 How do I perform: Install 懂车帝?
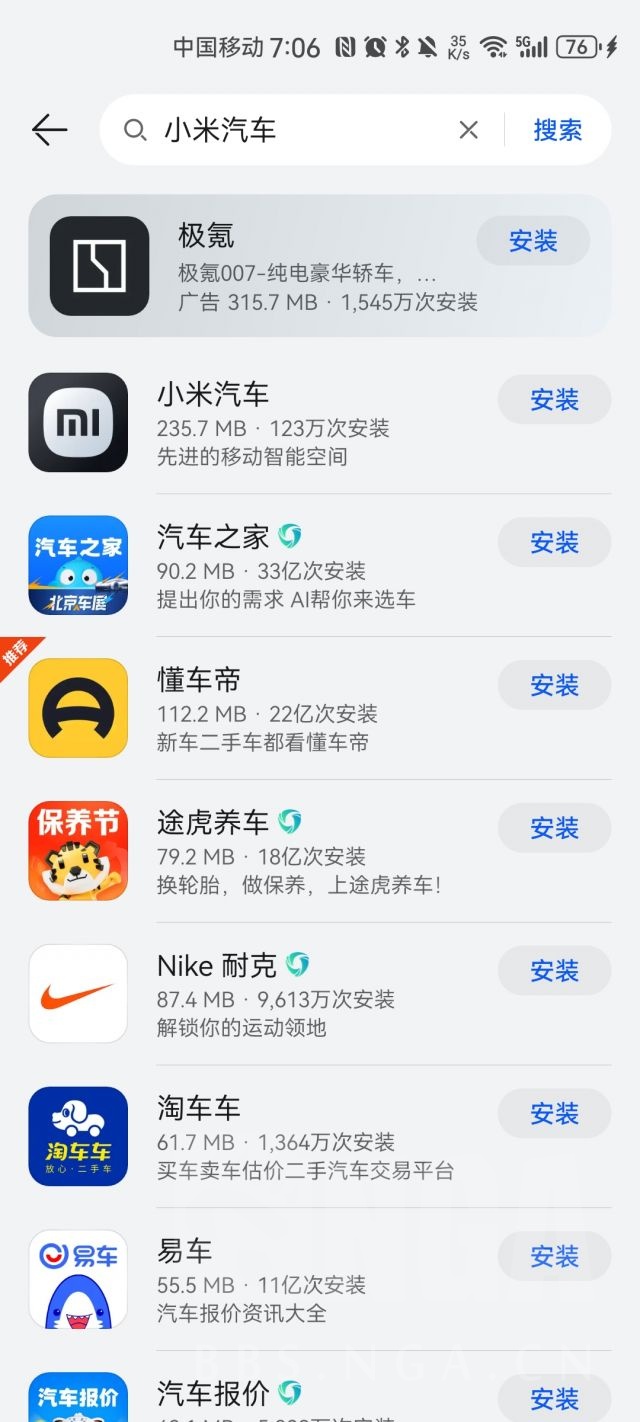tap(554, 686)
